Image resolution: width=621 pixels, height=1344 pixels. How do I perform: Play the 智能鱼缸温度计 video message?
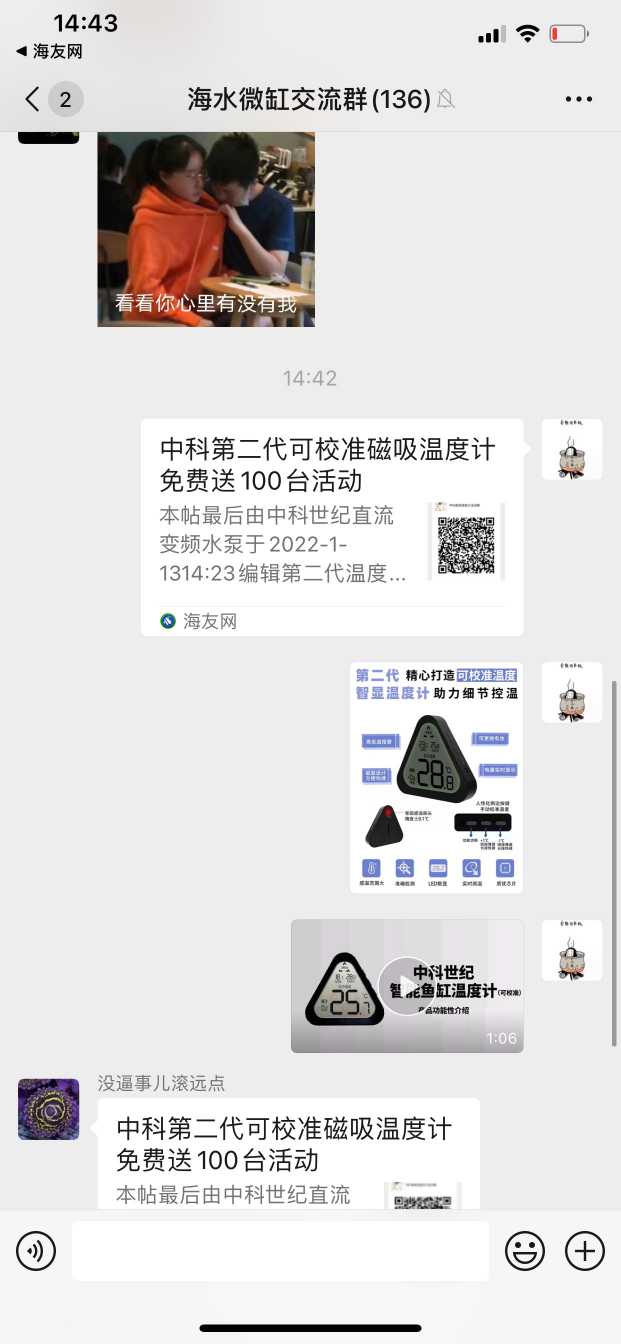point(406,986)
